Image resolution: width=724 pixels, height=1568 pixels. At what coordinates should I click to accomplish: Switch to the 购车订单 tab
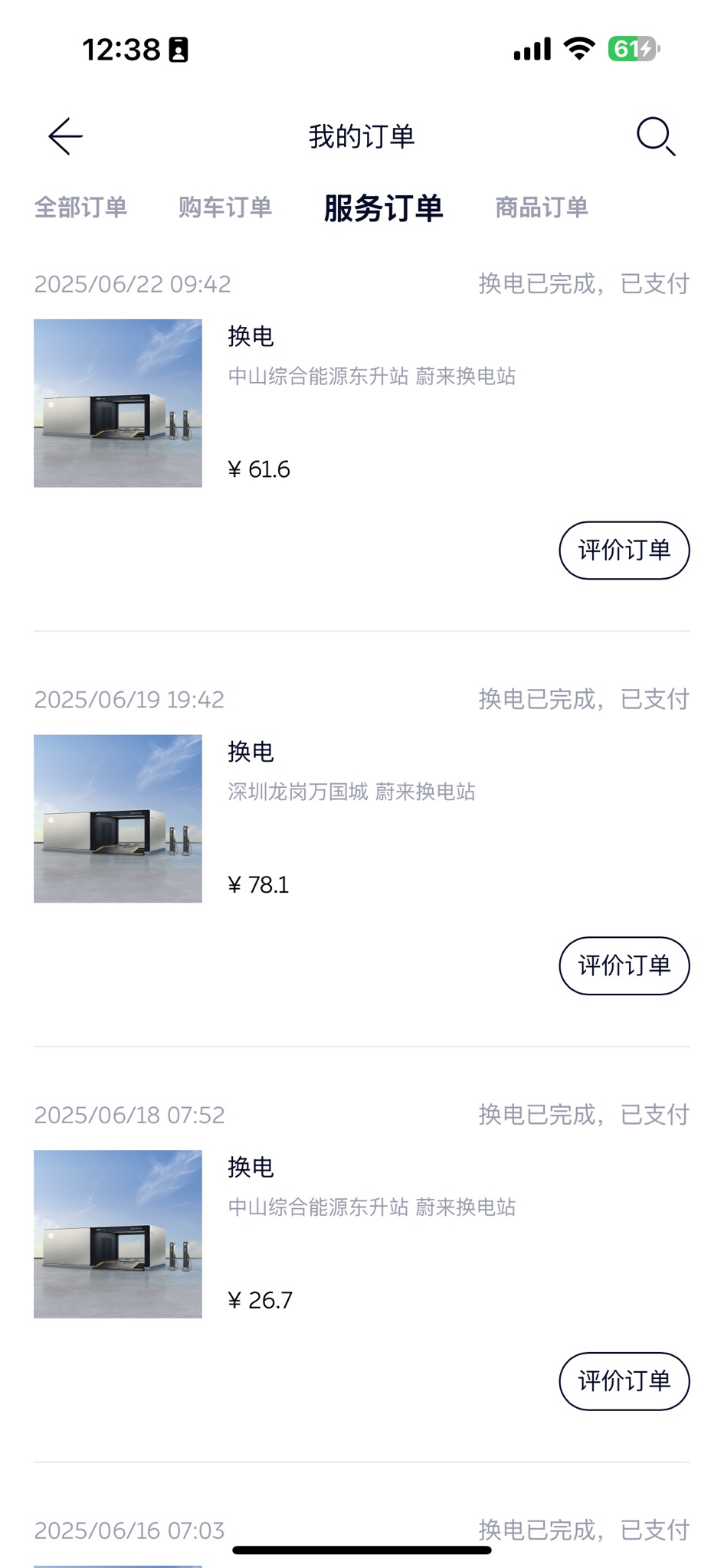click(x=225, y=207)
